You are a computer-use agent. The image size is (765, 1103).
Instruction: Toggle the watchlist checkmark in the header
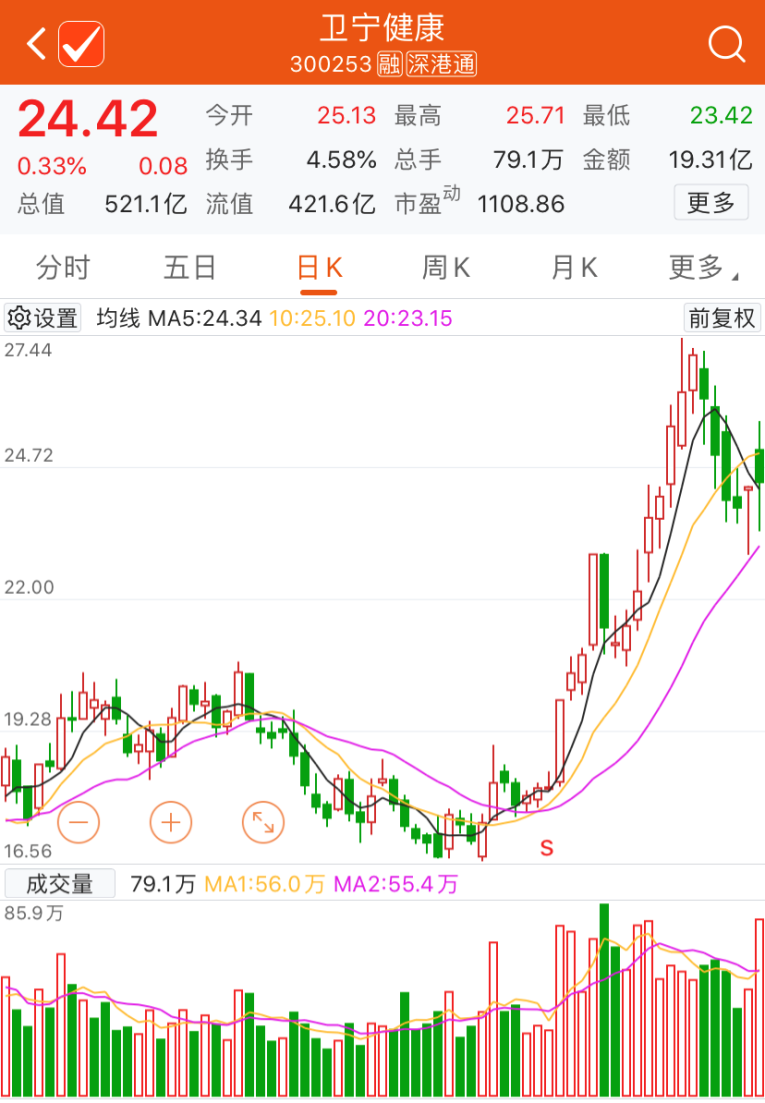click(x=81, y=44)
